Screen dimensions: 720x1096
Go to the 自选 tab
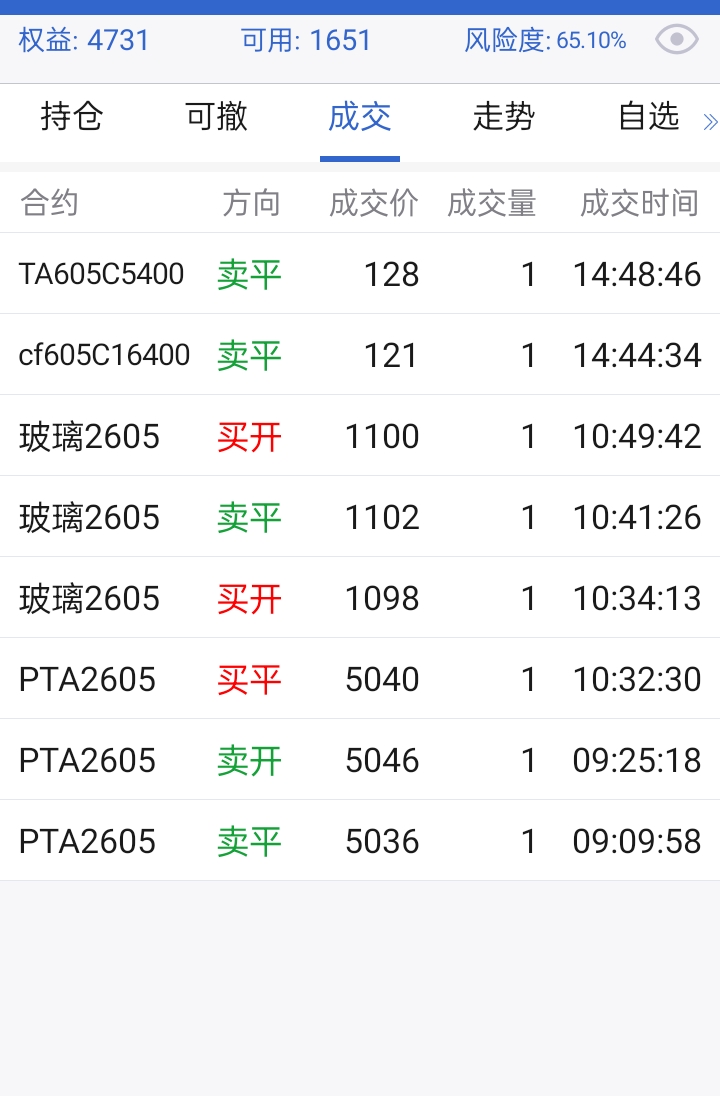tap(648, 118)
